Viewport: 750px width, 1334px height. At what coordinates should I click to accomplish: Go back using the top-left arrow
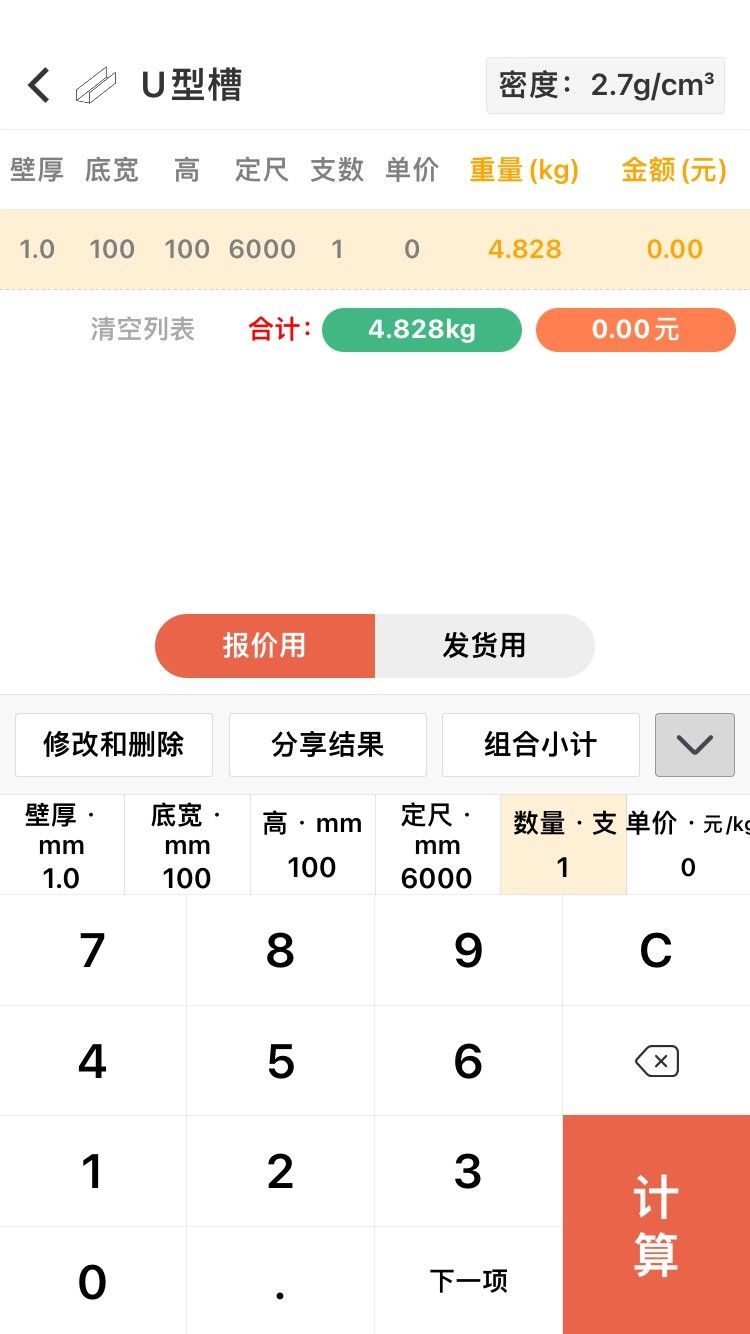click(x=38, y=85)
